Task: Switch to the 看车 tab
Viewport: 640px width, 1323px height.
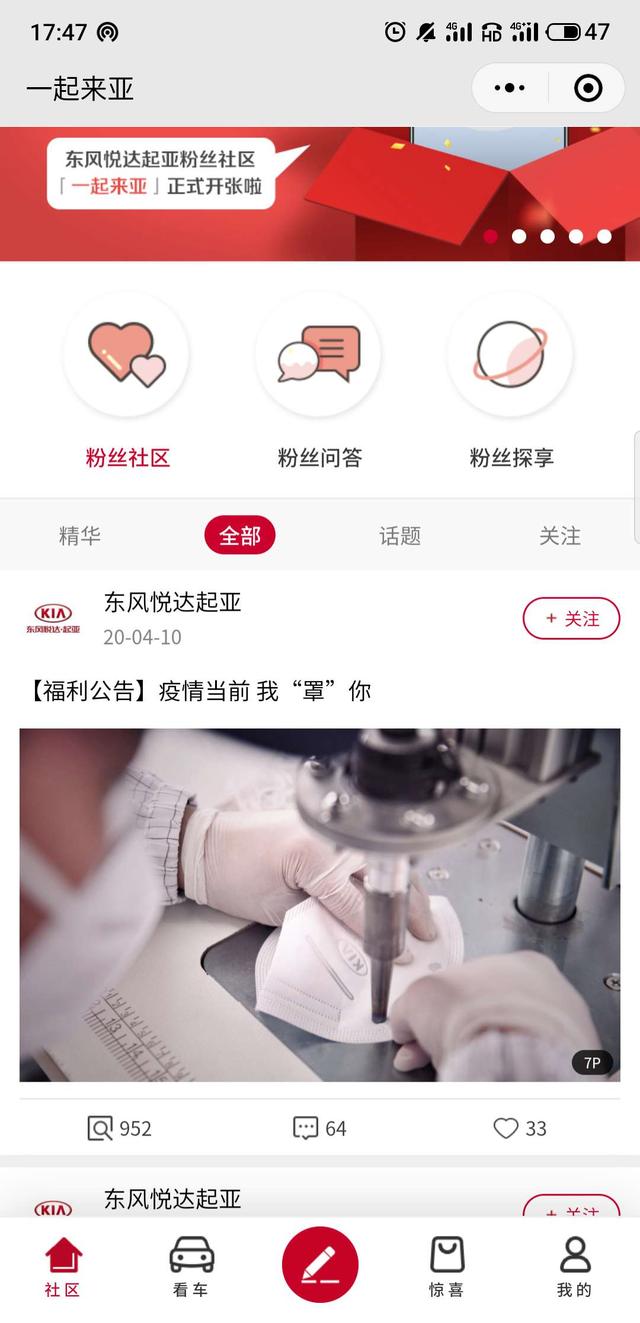Action: [x=191, y=1267]
